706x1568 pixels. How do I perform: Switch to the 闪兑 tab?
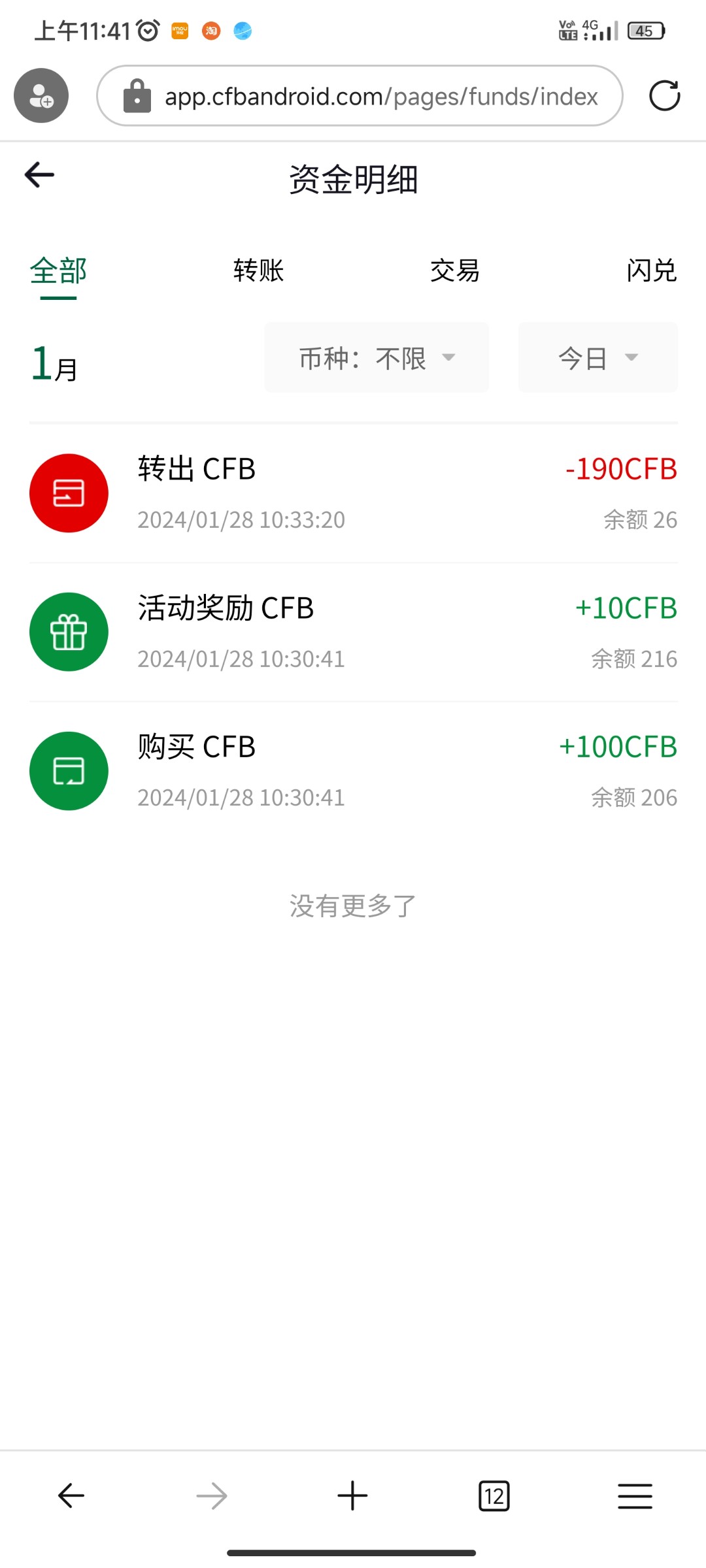pos(651,270)
